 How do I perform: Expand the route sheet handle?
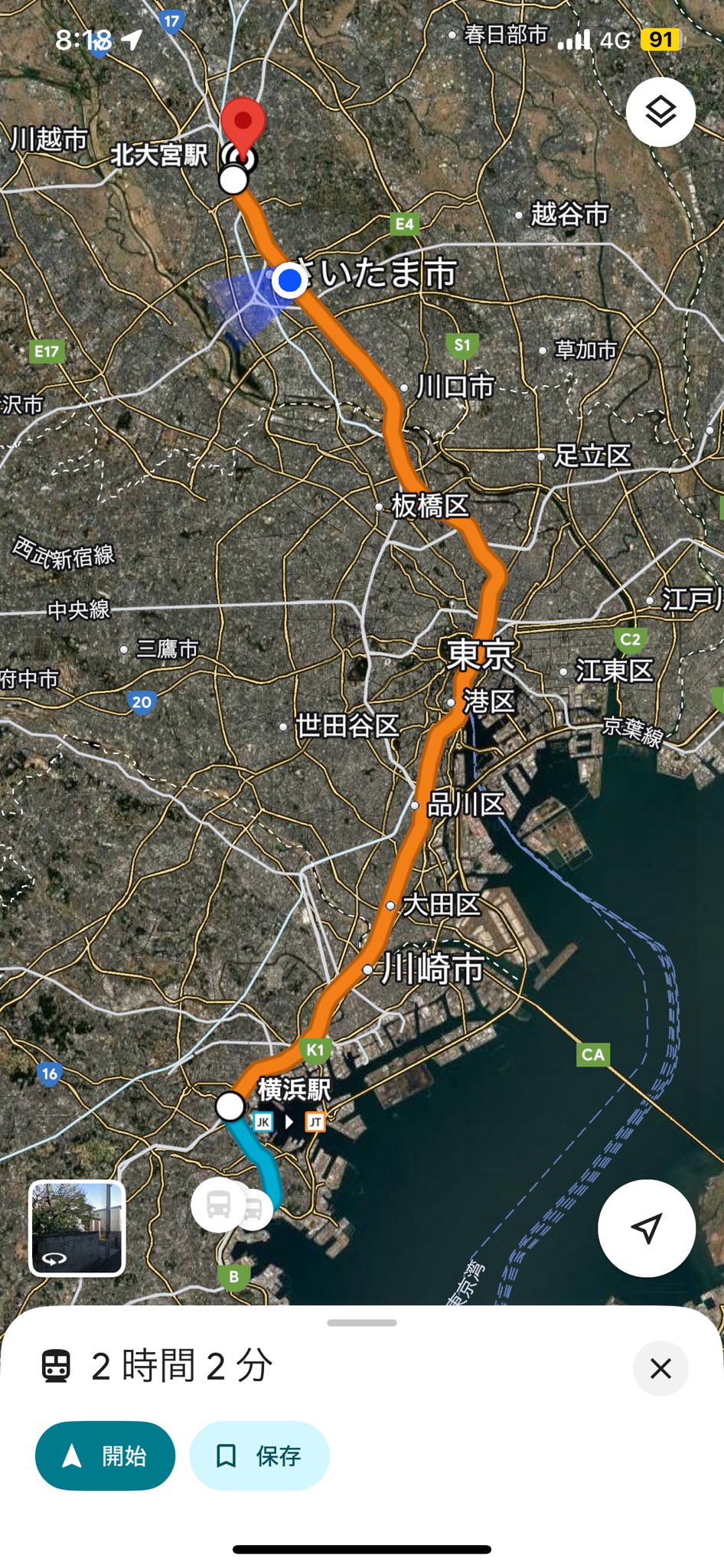coord(362,1322)
